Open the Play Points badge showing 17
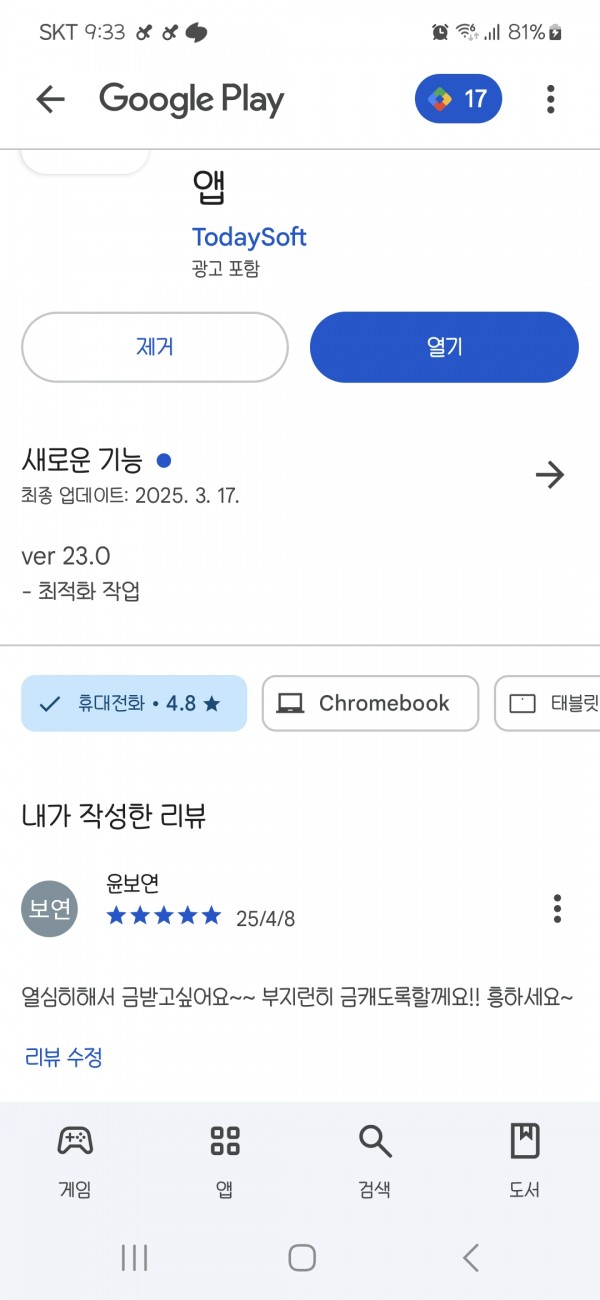The width and height of the screenshot is (600, 1300). pos(458,99)
